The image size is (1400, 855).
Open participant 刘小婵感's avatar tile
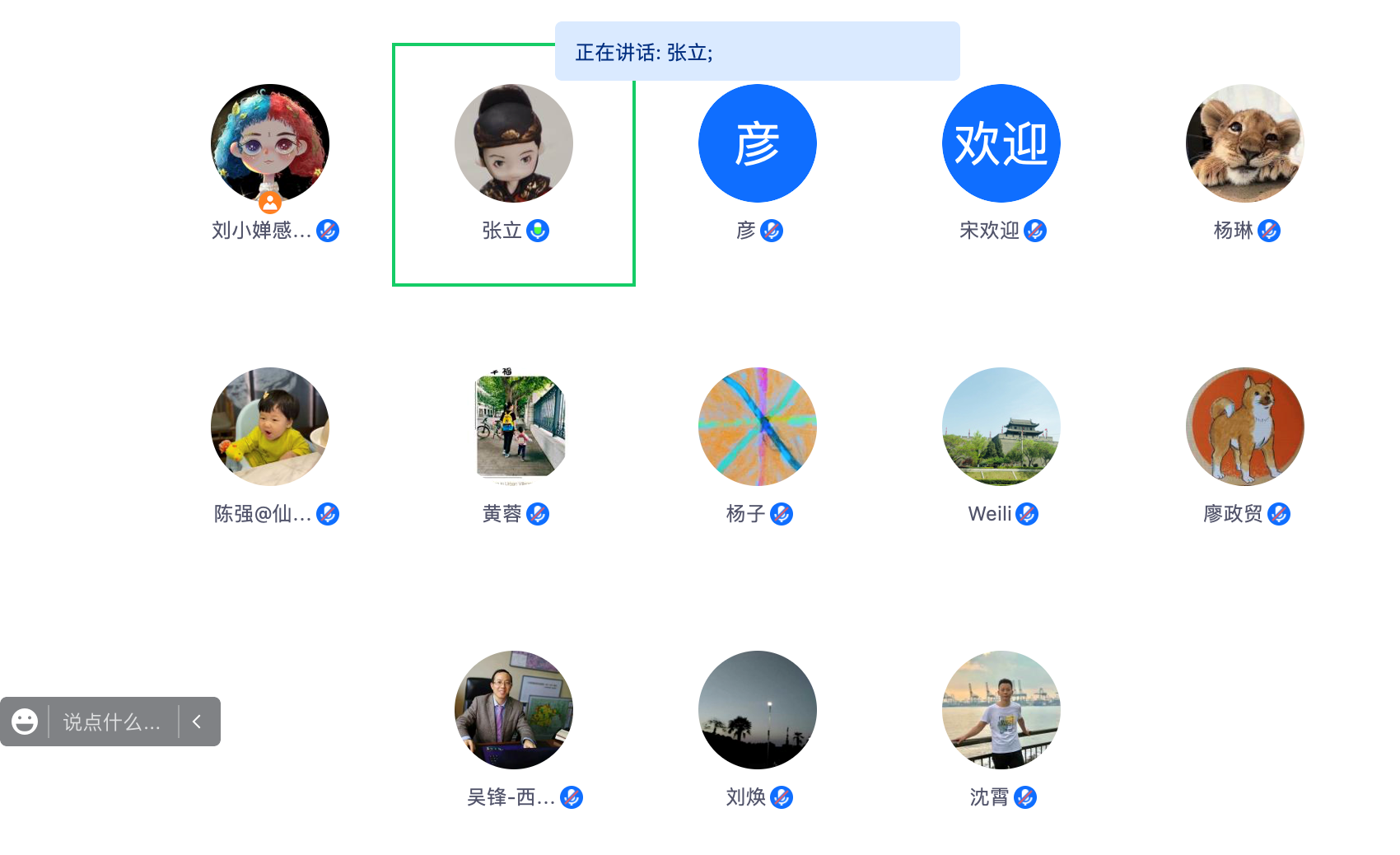click(270, 143)
